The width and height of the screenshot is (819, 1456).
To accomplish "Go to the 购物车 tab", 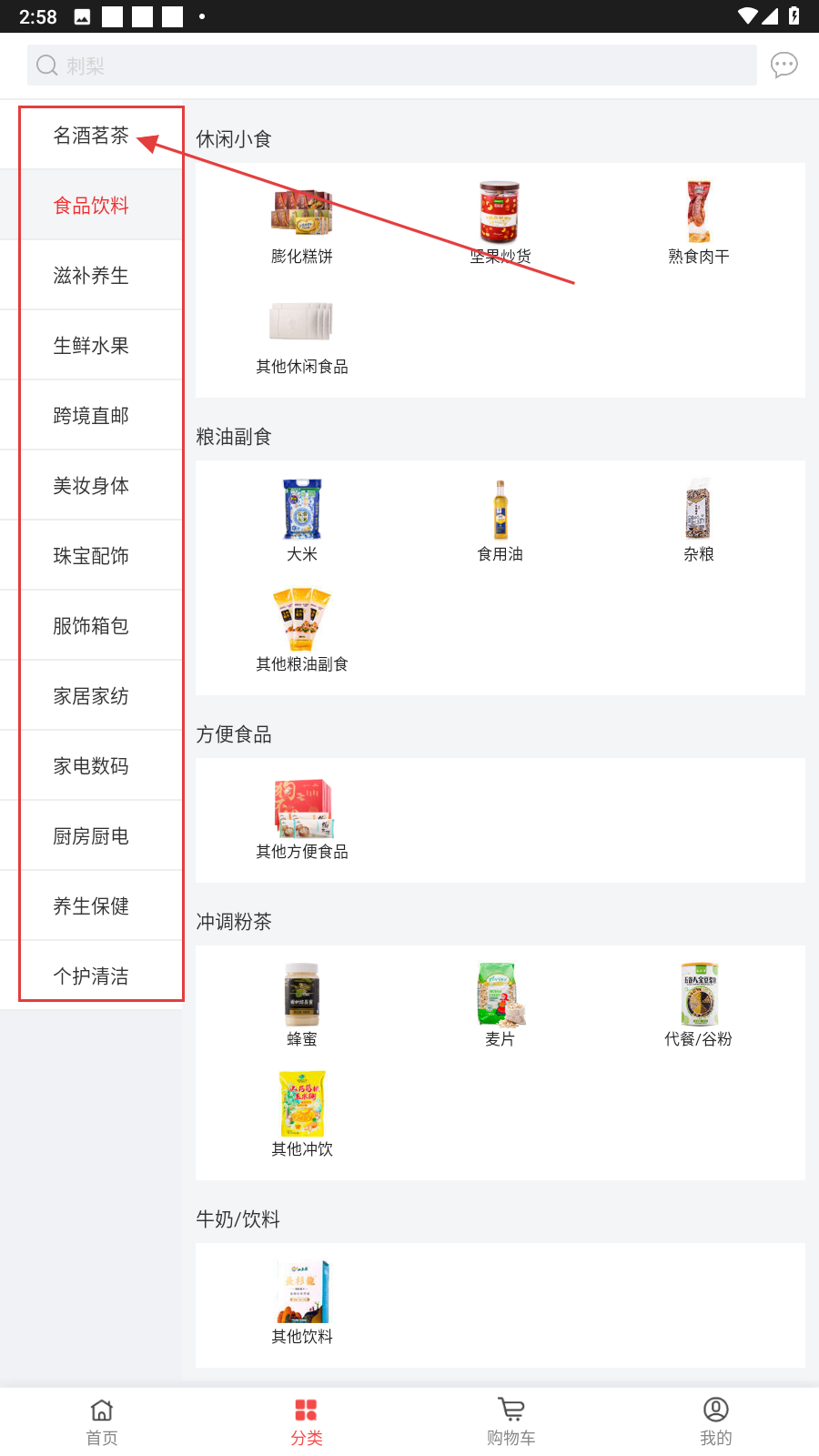I will pyautogui.click(x=511, y=1421).
